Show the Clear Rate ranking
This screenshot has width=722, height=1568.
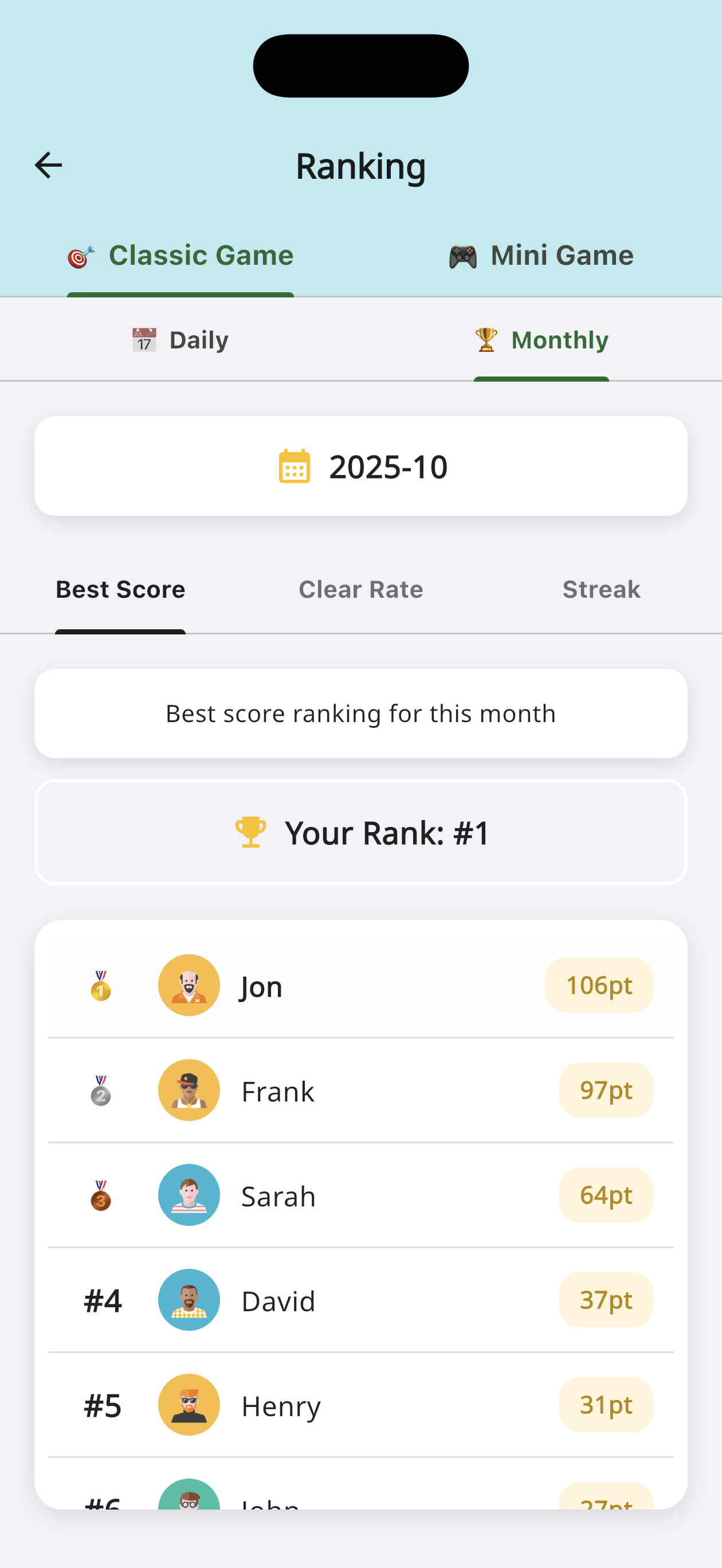361,589
